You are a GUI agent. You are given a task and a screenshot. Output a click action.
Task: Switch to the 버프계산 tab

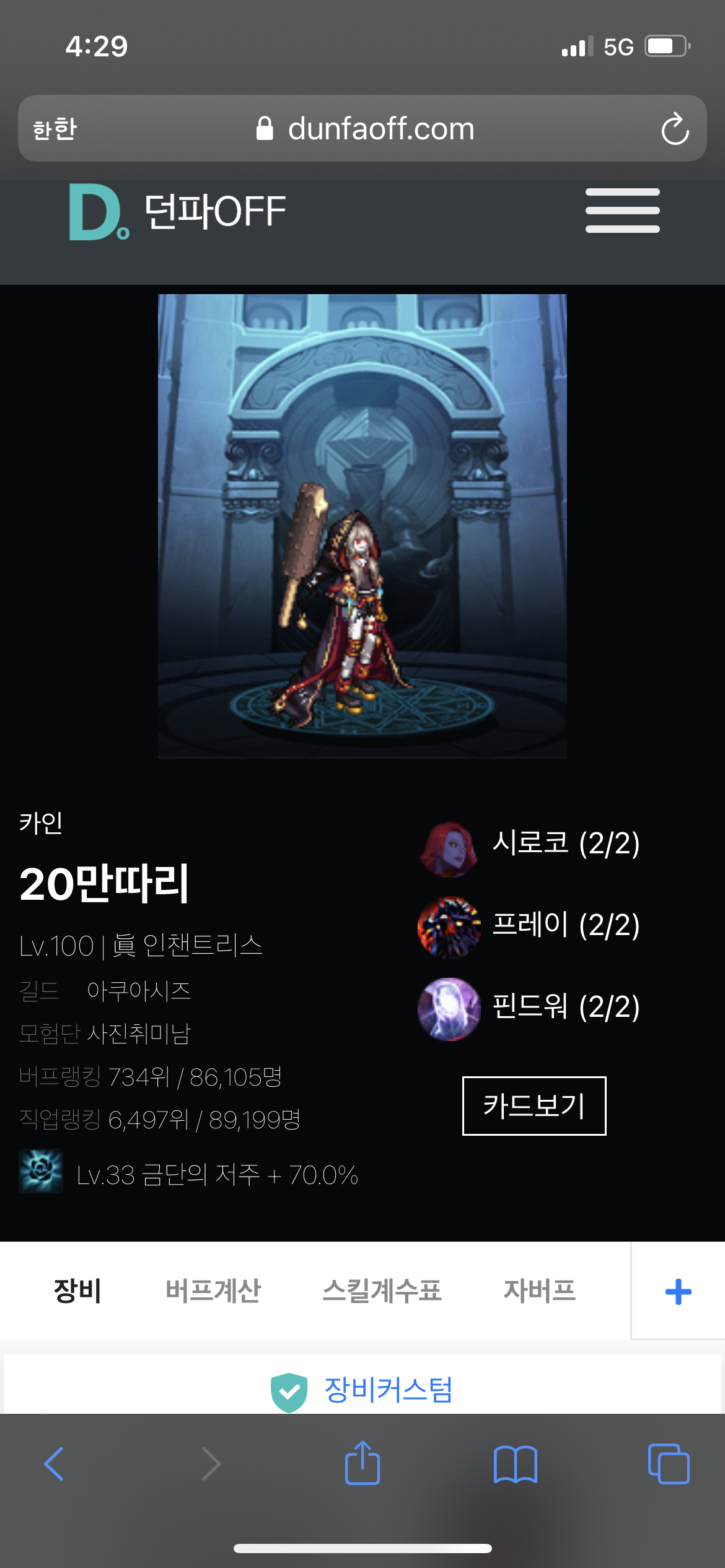(213, 1291)
